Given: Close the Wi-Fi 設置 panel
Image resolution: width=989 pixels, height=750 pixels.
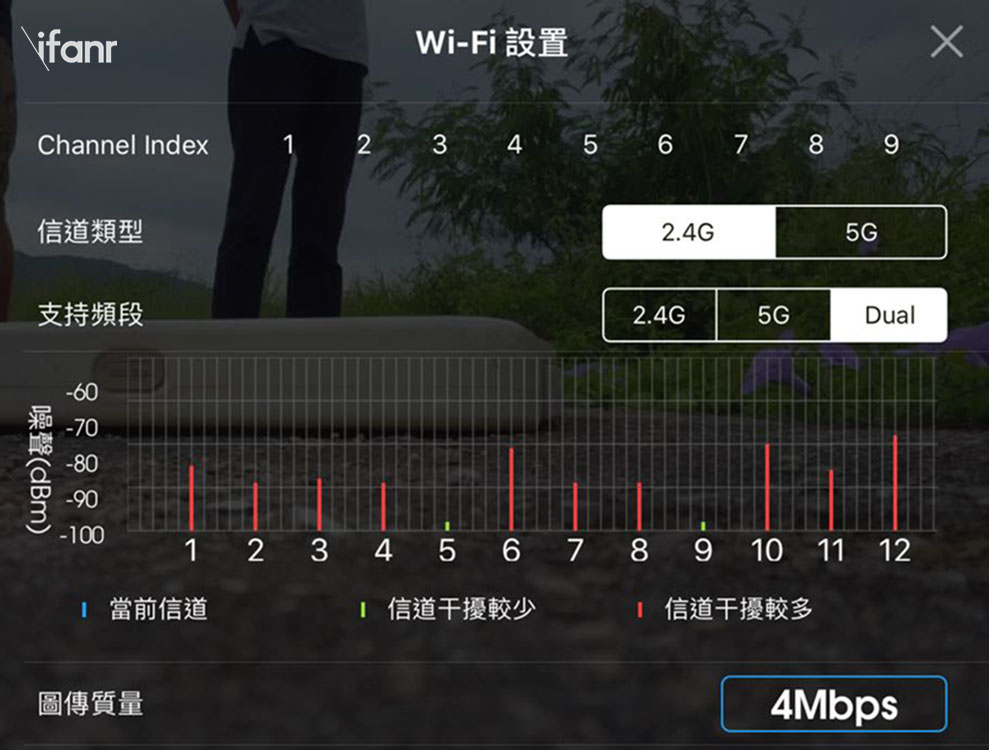Looking at the screenshot, I should (x=946, y=42).
